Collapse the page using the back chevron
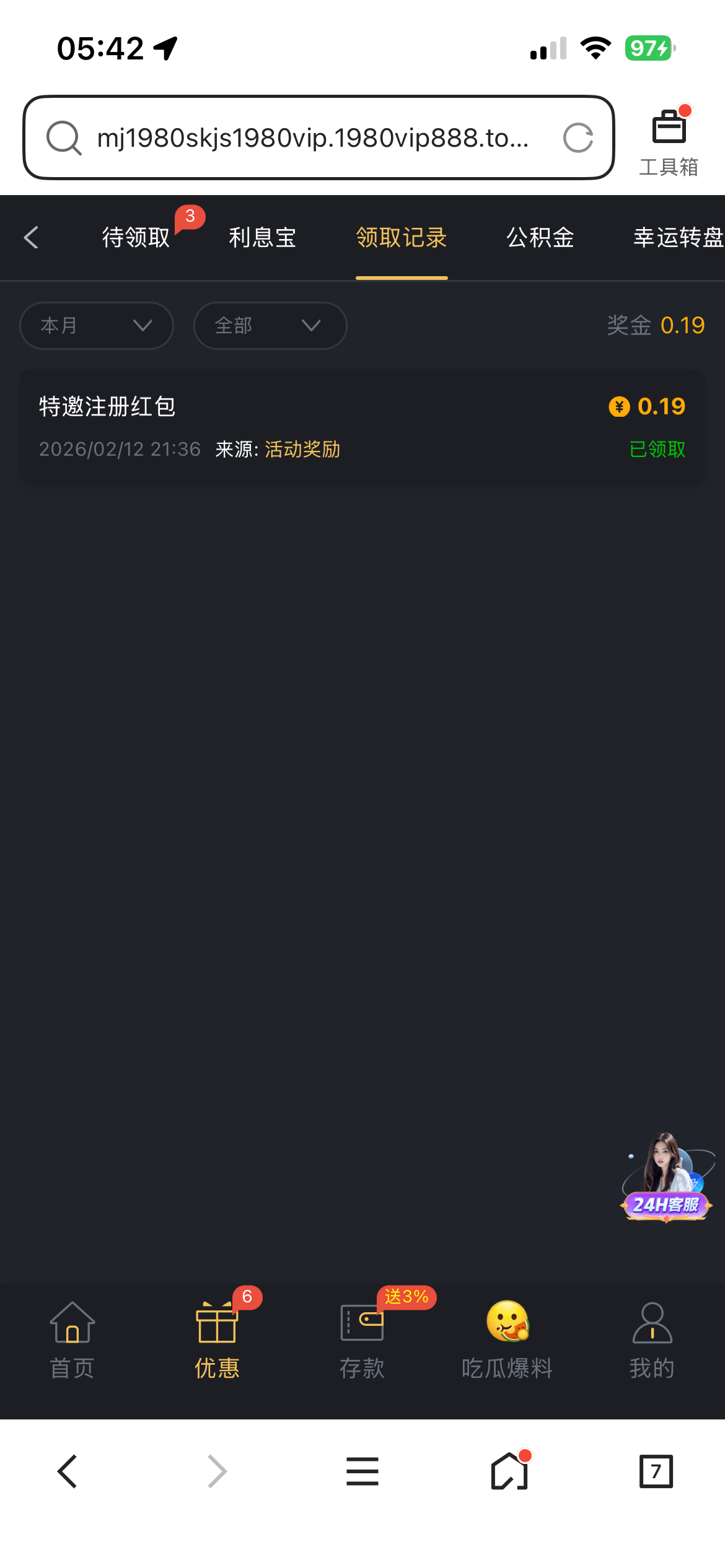 point(31,237)
